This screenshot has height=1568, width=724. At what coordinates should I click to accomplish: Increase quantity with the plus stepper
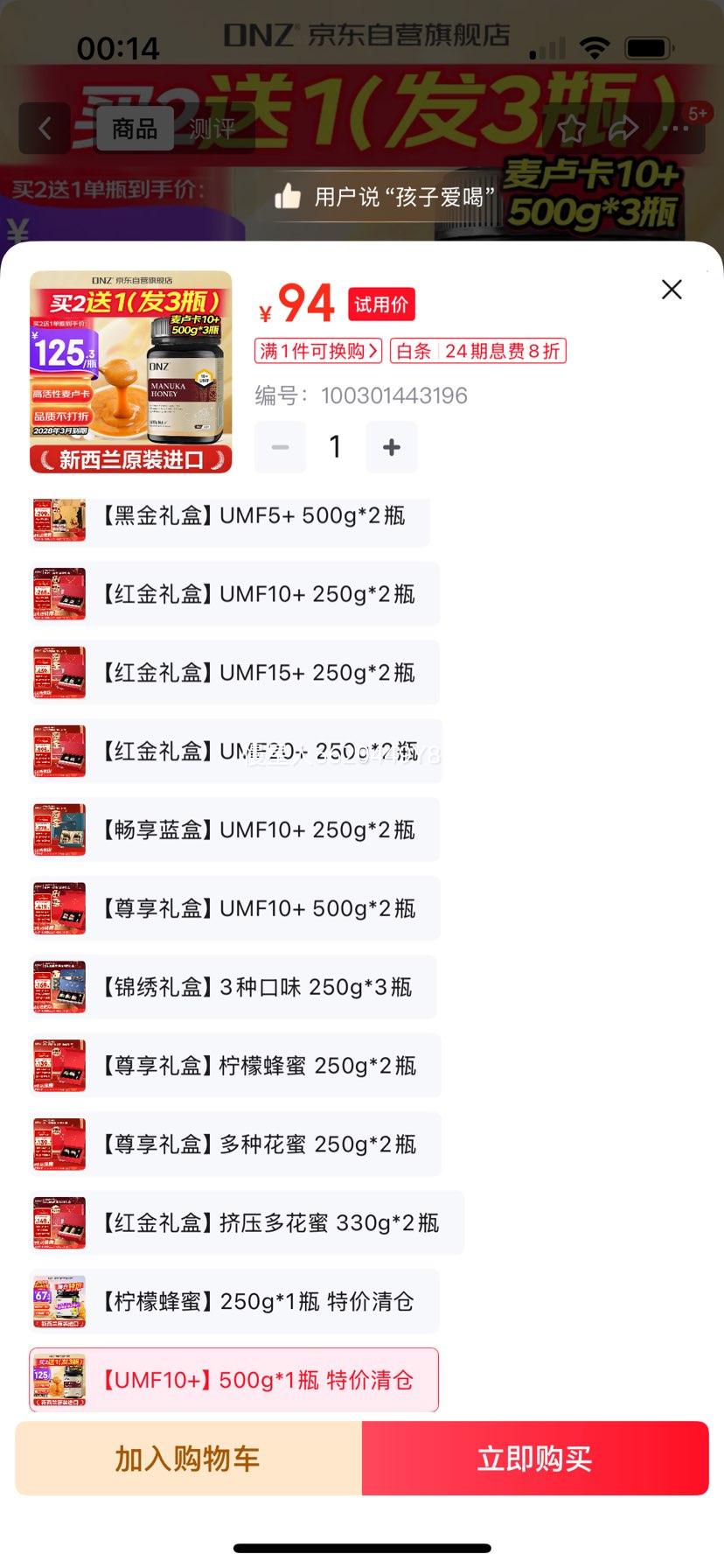391,447
